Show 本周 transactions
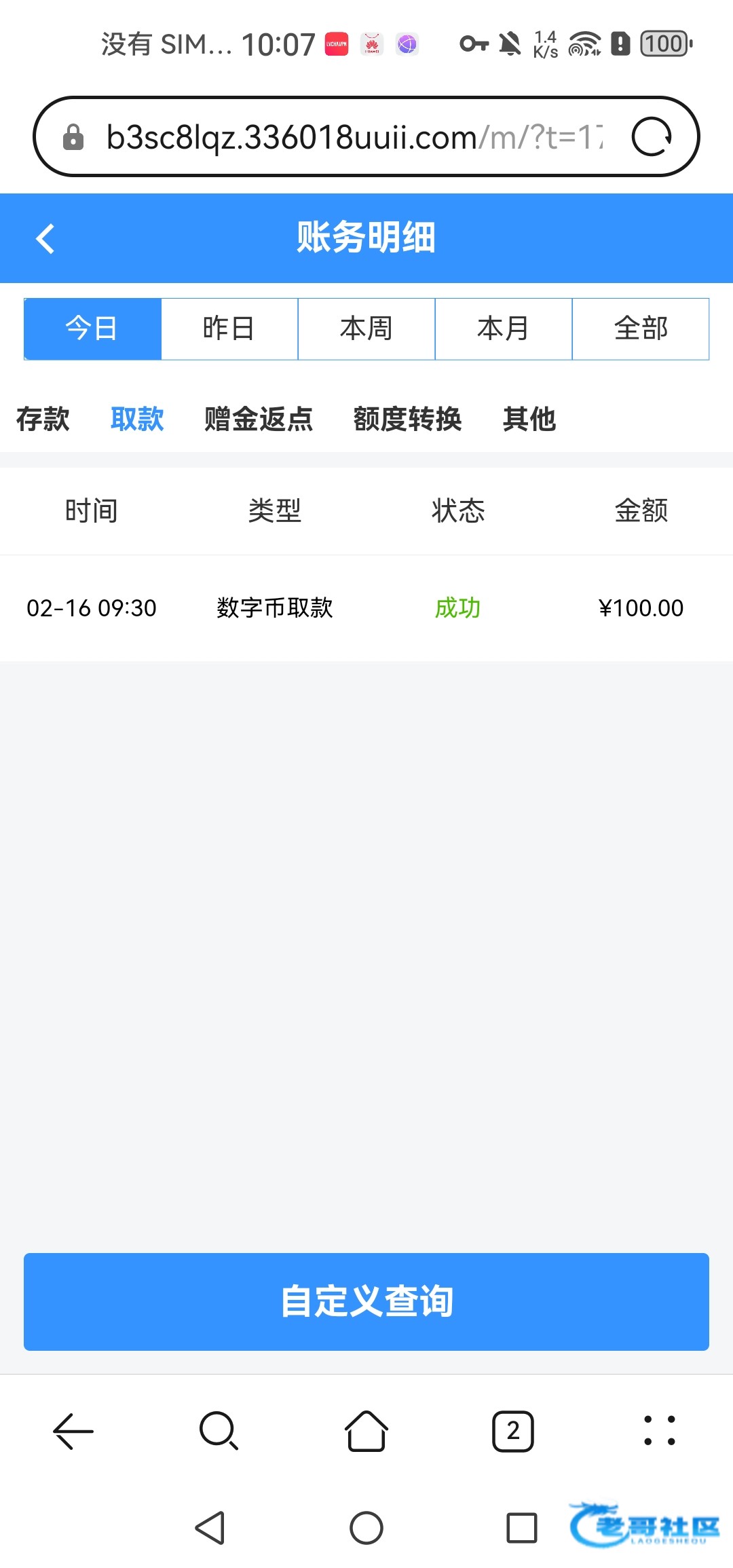733x1568 pixels. coord(366,329)
